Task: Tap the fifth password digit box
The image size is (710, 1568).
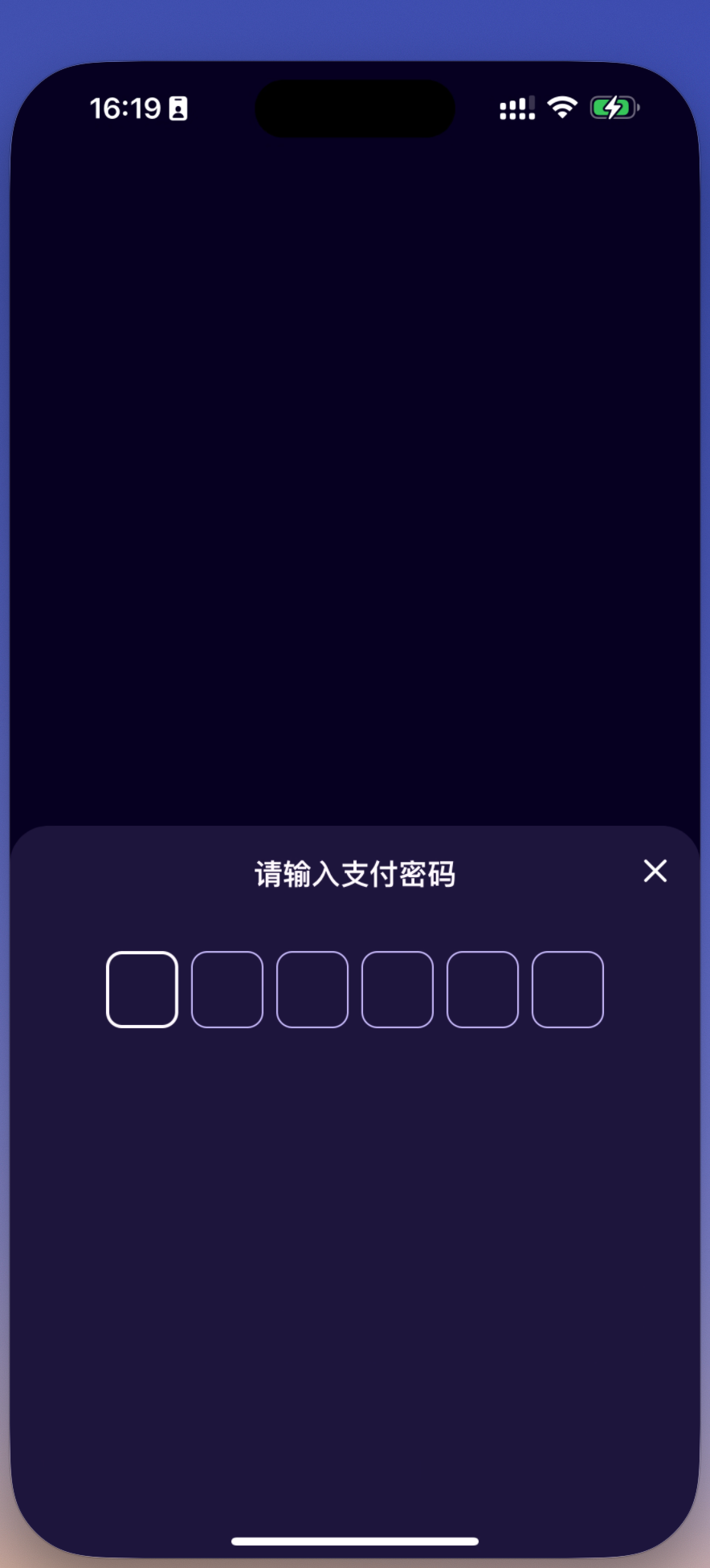Action: (x=482, y=988)
